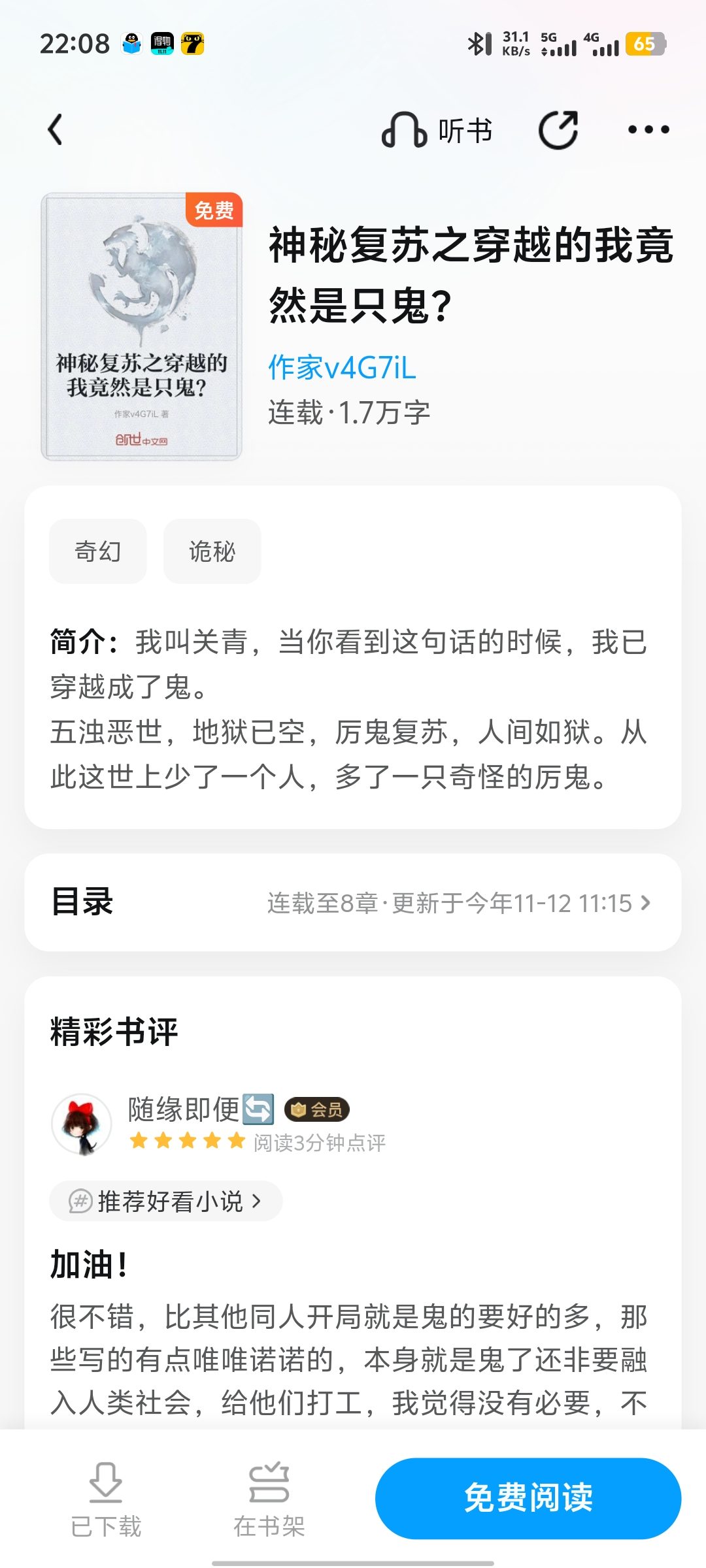The height and width of the screenshot is (1568, 706).
Task: Open the 推荐好看小说 topic tag
Action: (x=166, y=1201)
